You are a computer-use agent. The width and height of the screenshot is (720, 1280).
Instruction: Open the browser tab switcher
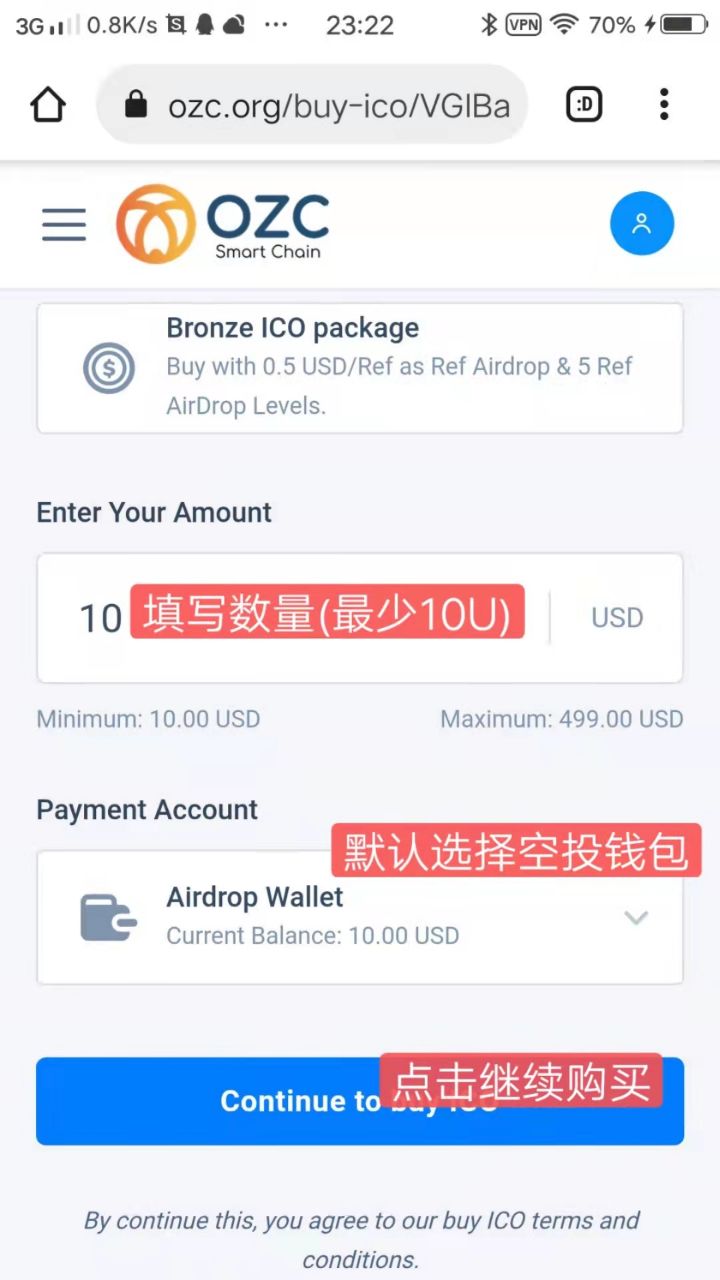click(584, 104)
